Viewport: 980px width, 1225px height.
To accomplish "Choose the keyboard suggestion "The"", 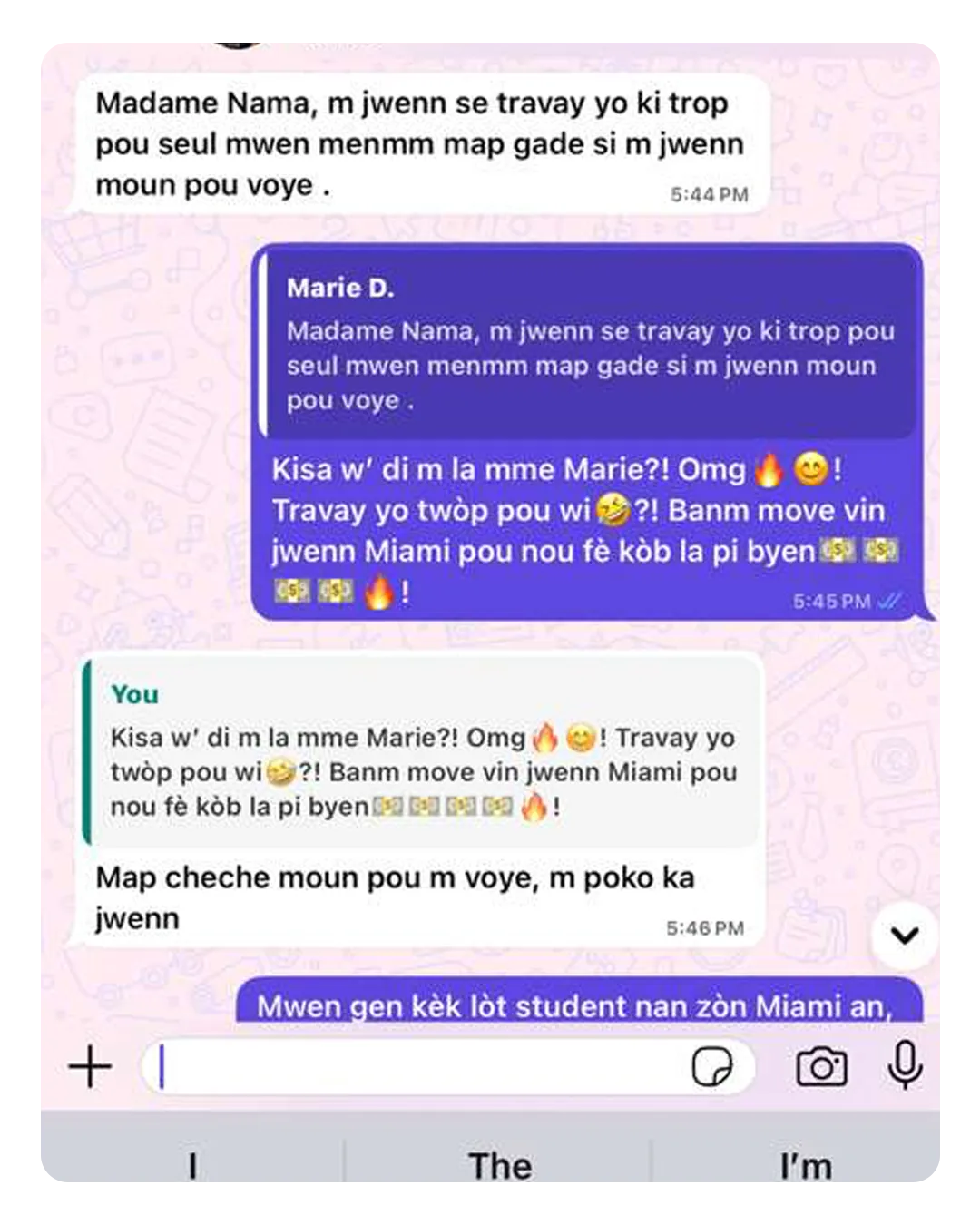I will [499, 1165].
